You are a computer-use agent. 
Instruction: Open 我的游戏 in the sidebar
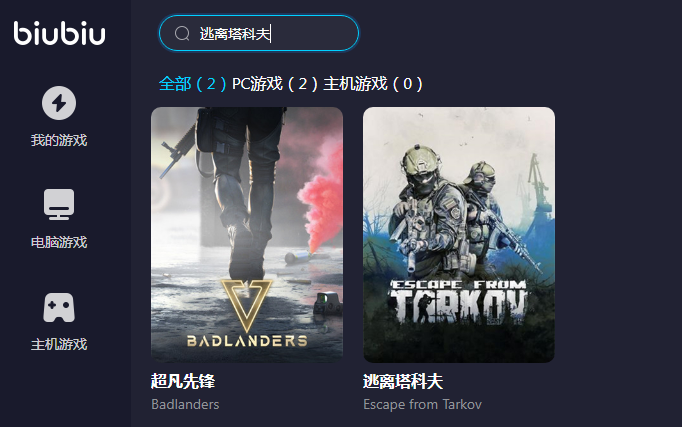click(59, 117)
